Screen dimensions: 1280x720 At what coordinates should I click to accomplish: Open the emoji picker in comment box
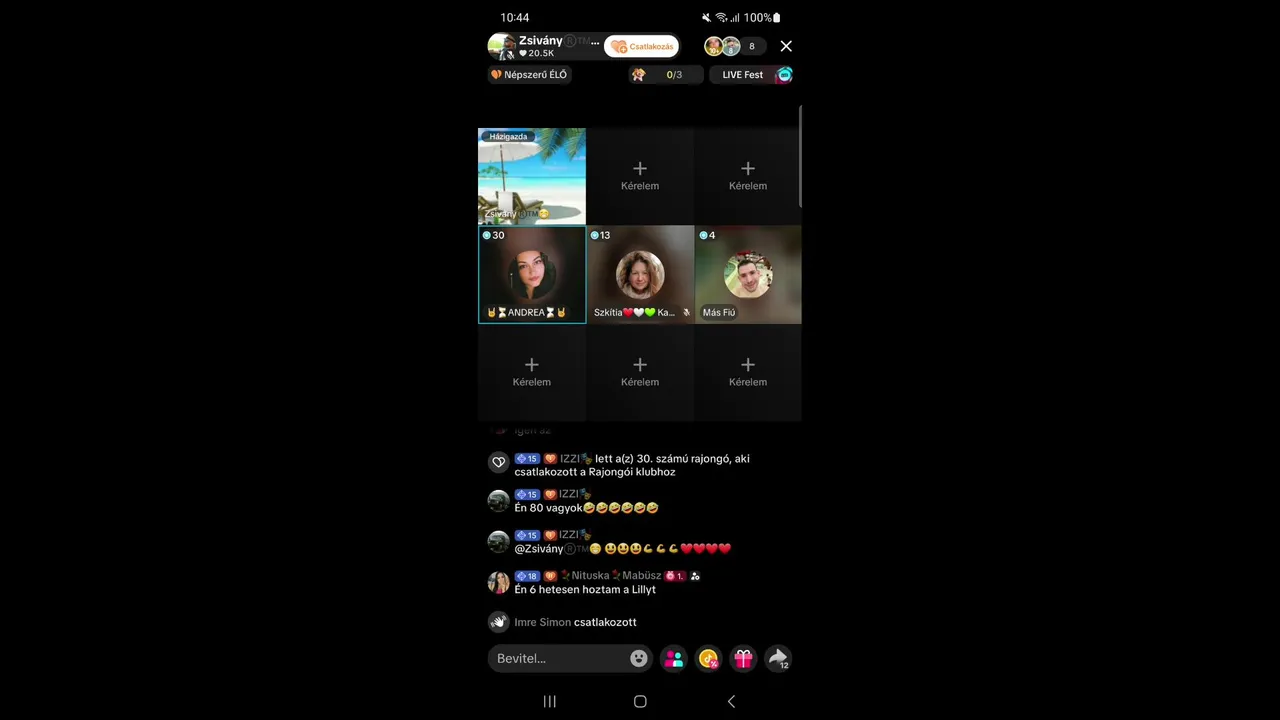pos(639,658)
